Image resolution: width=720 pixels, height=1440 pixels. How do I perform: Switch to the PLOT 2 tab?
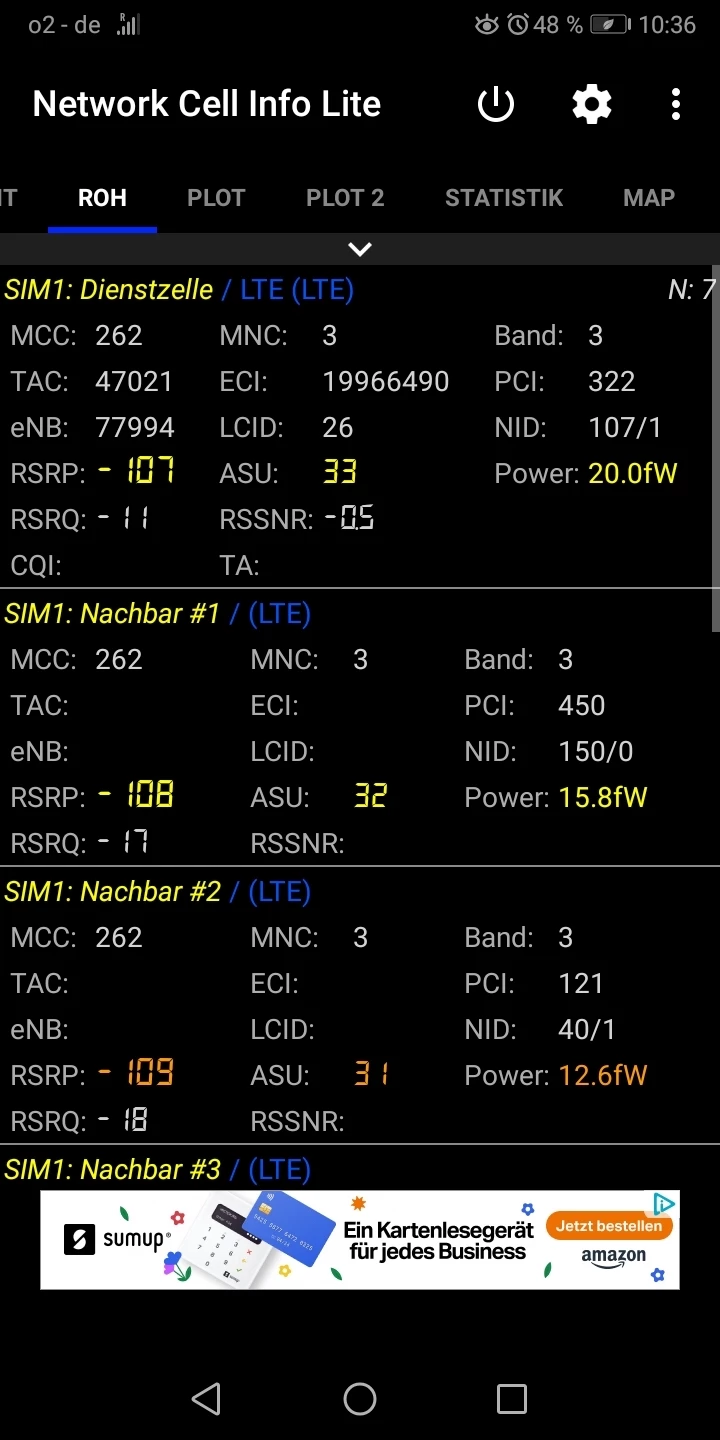[345, 198]
